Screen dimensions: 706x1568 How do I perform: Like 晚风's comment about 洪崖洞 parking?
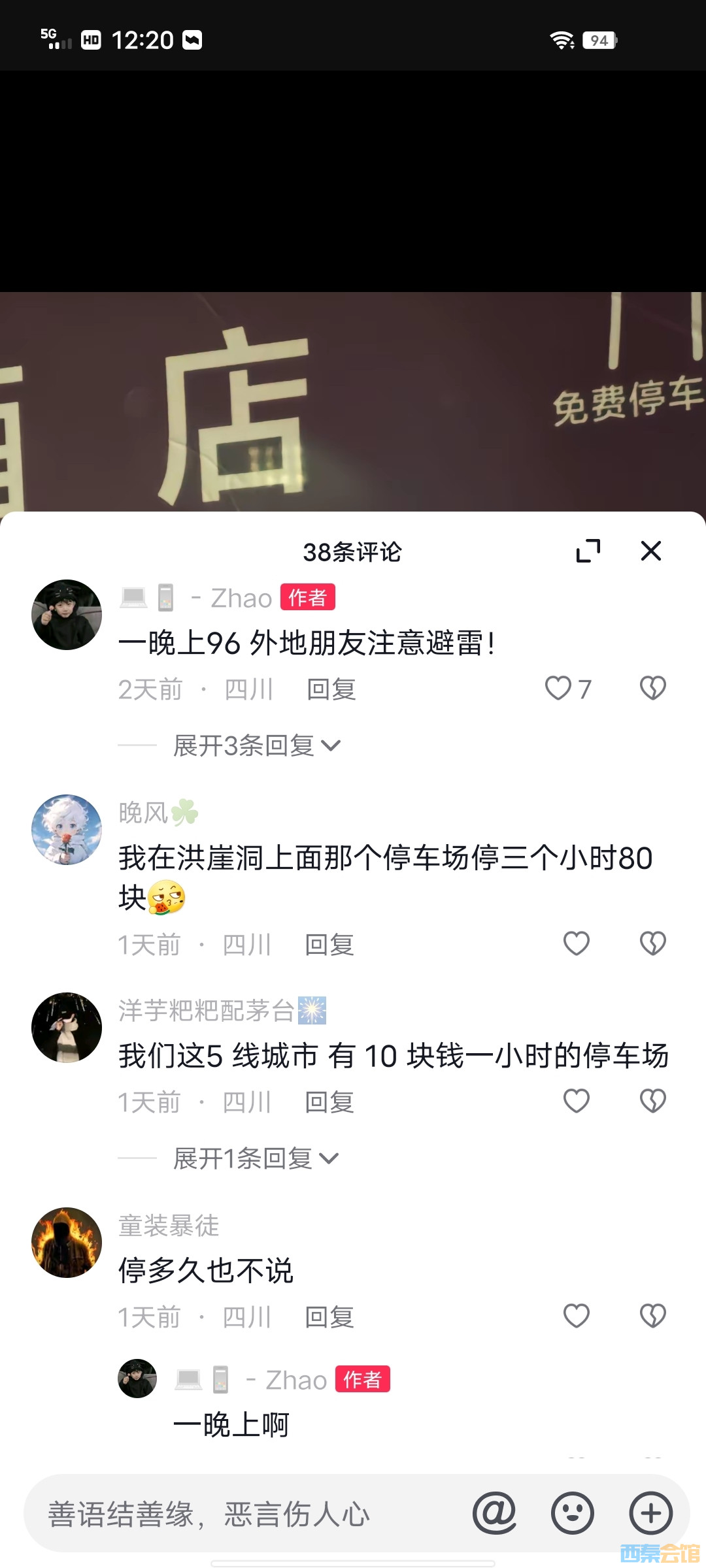576,943
